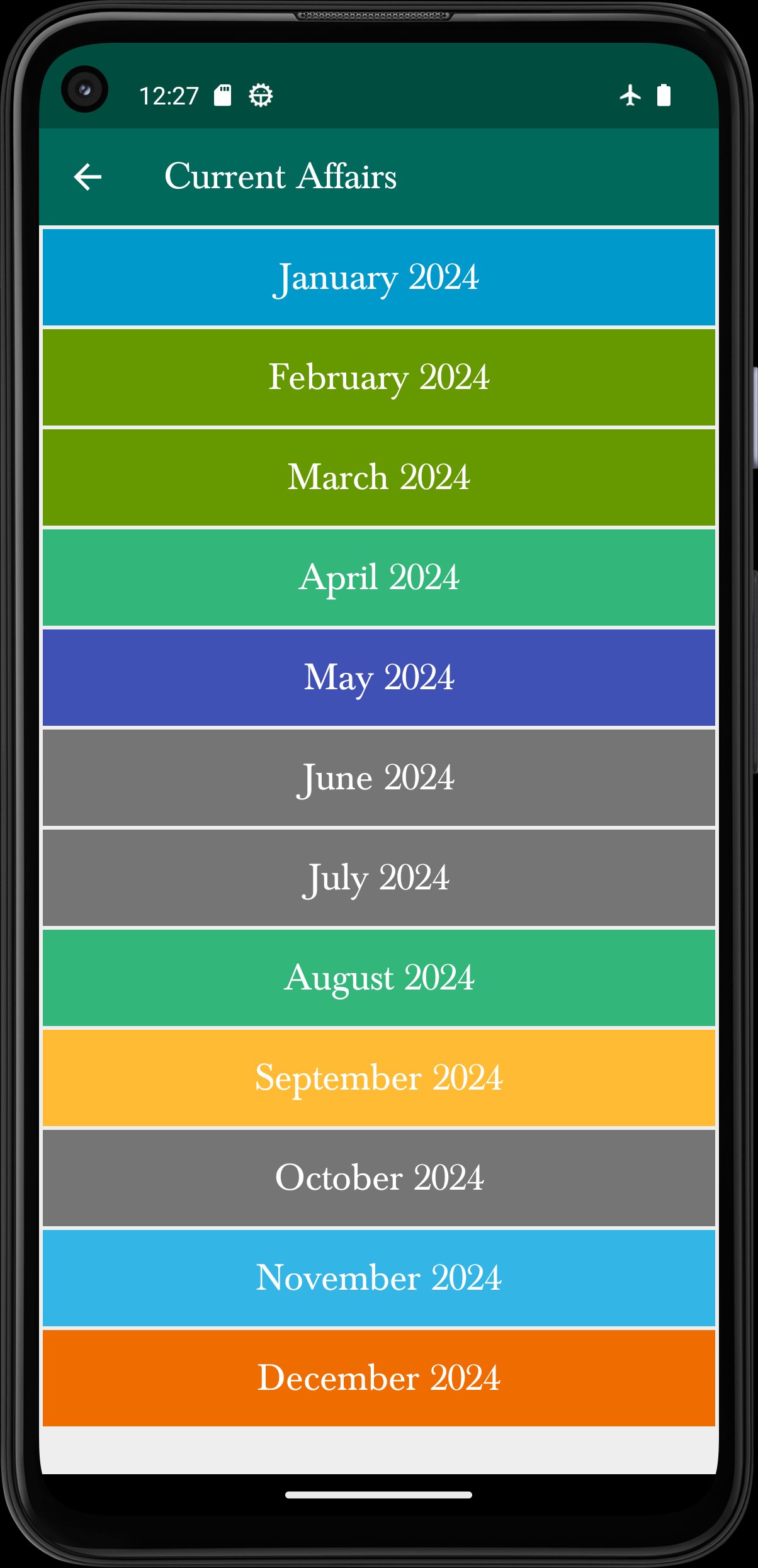The width and height of the screenshot is (758, 1568).
Task: Open November 2024
Action: coord(379,1278)
